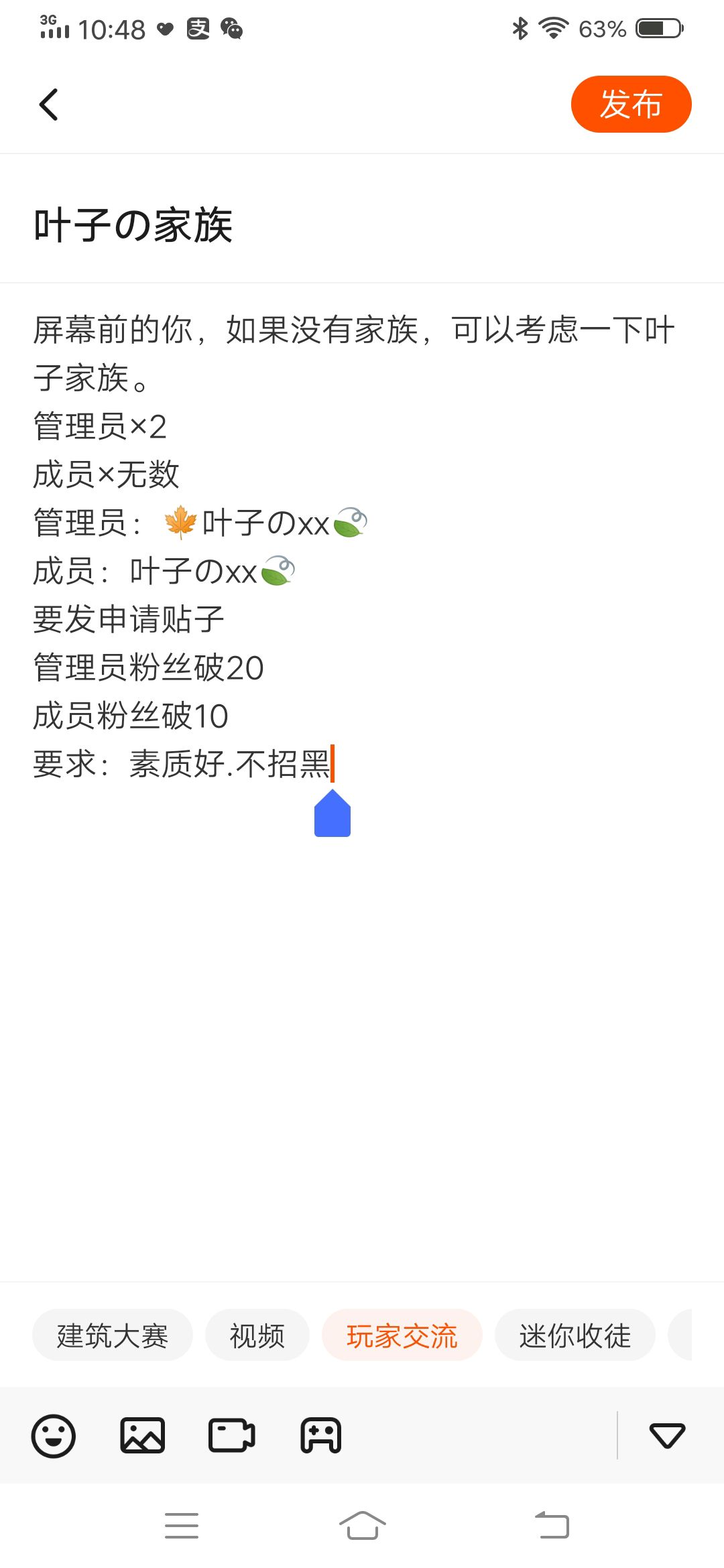Attach a video to the post
Screen dimensions: 724x1568
232,1435
